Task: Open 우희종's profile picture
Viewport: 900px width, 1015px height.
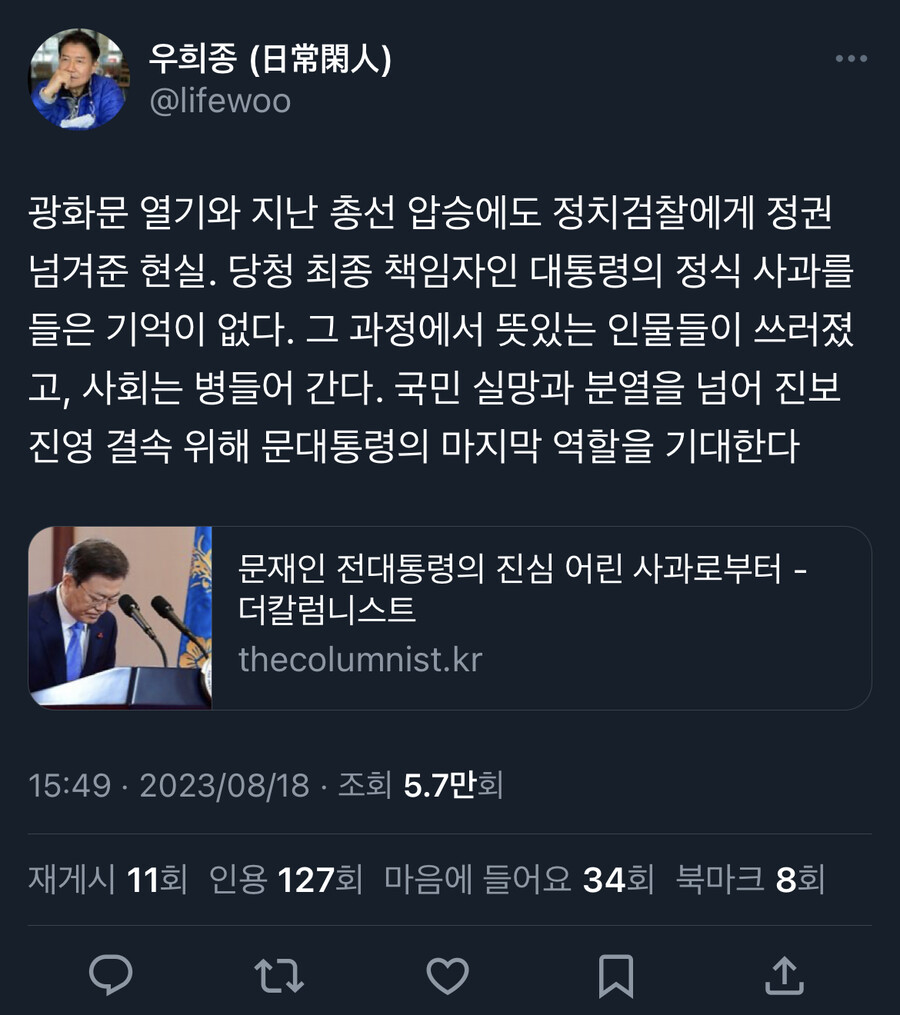Action: [70, 70]
